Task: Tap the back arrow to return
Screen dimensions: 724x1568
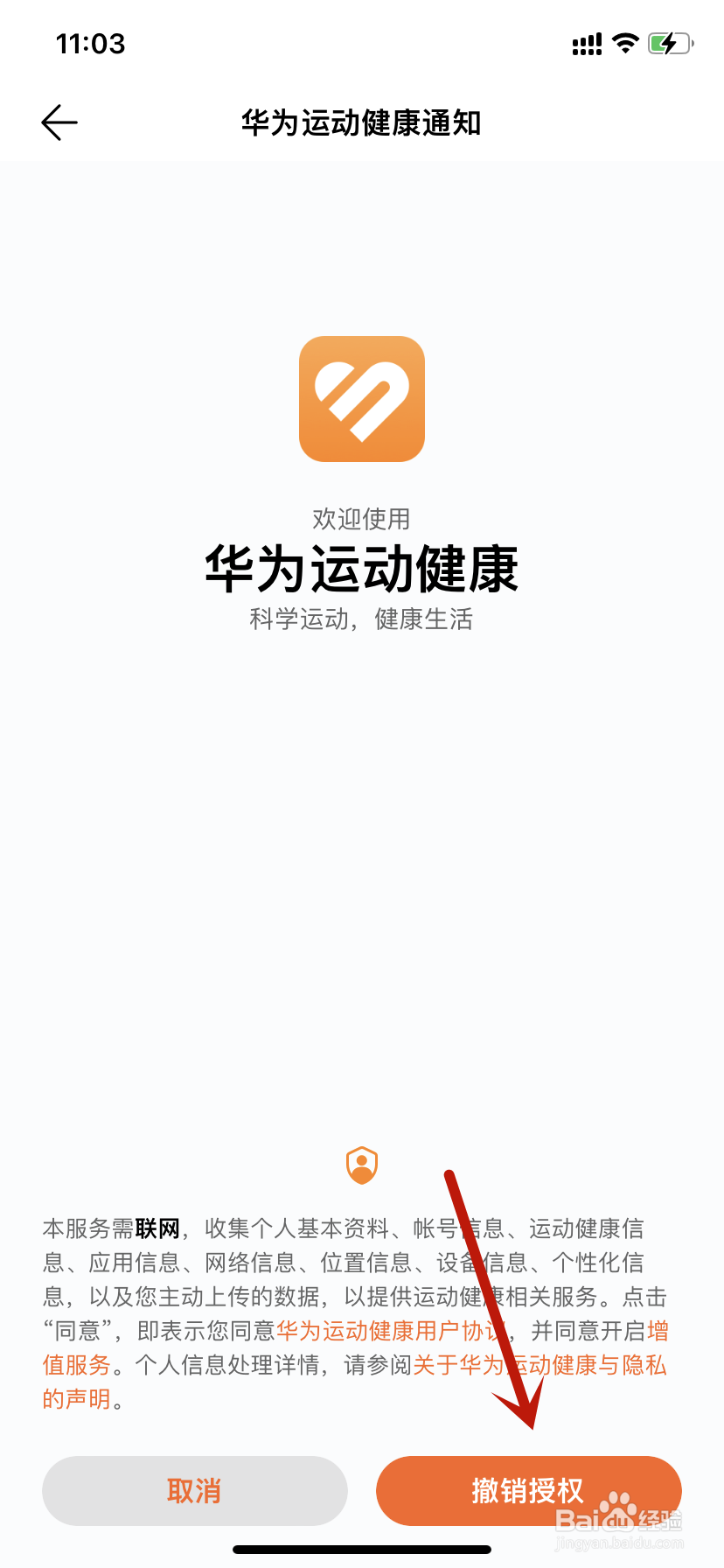Action: tap(58, 122)
